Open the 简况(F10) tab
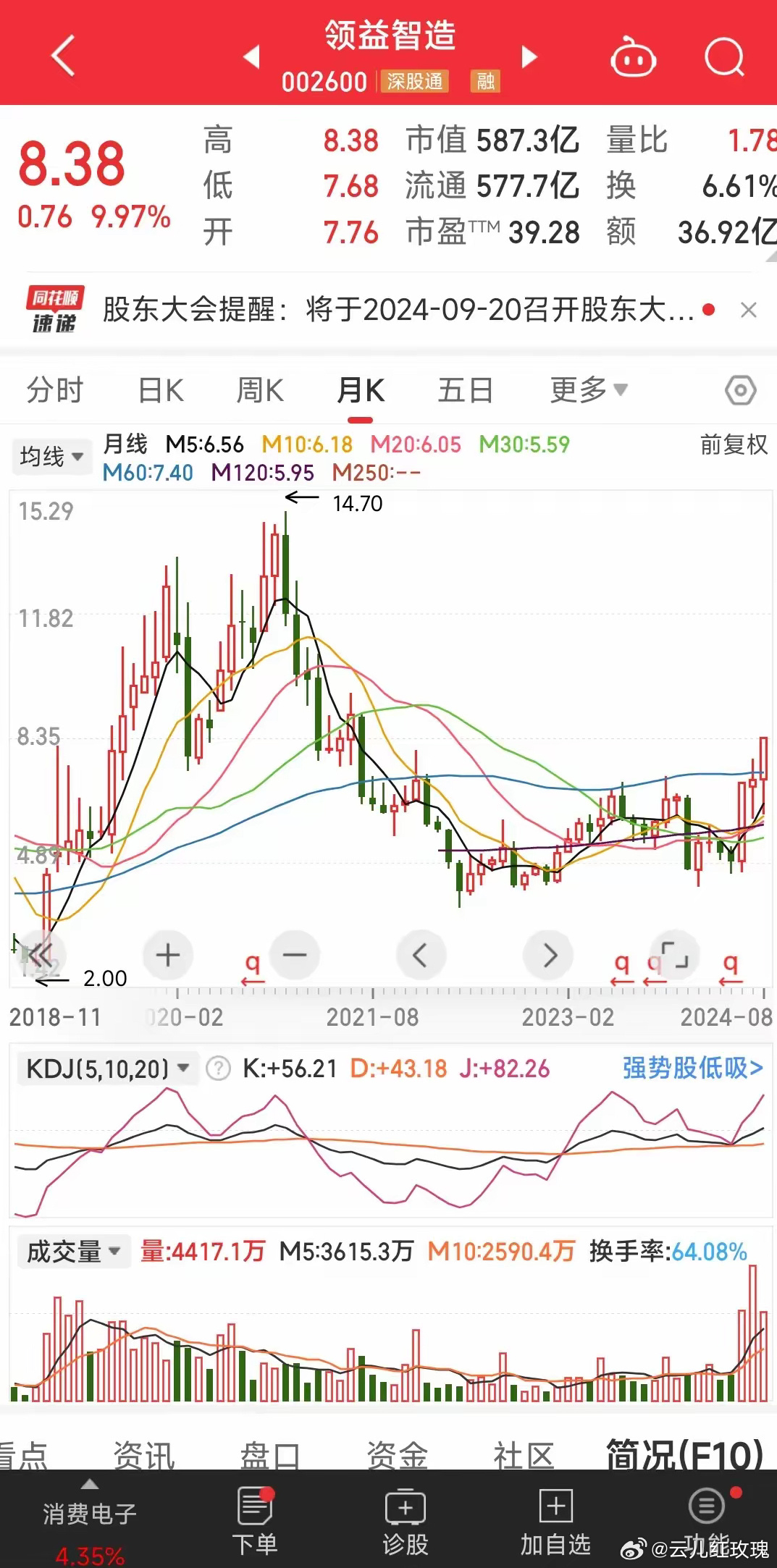 (x=684, y=1454)
